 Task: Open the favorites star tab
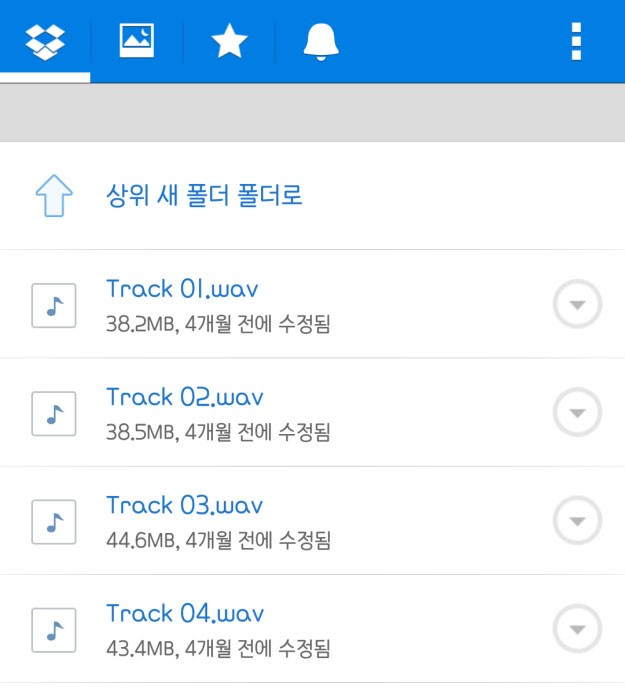(x=229, y=41)
